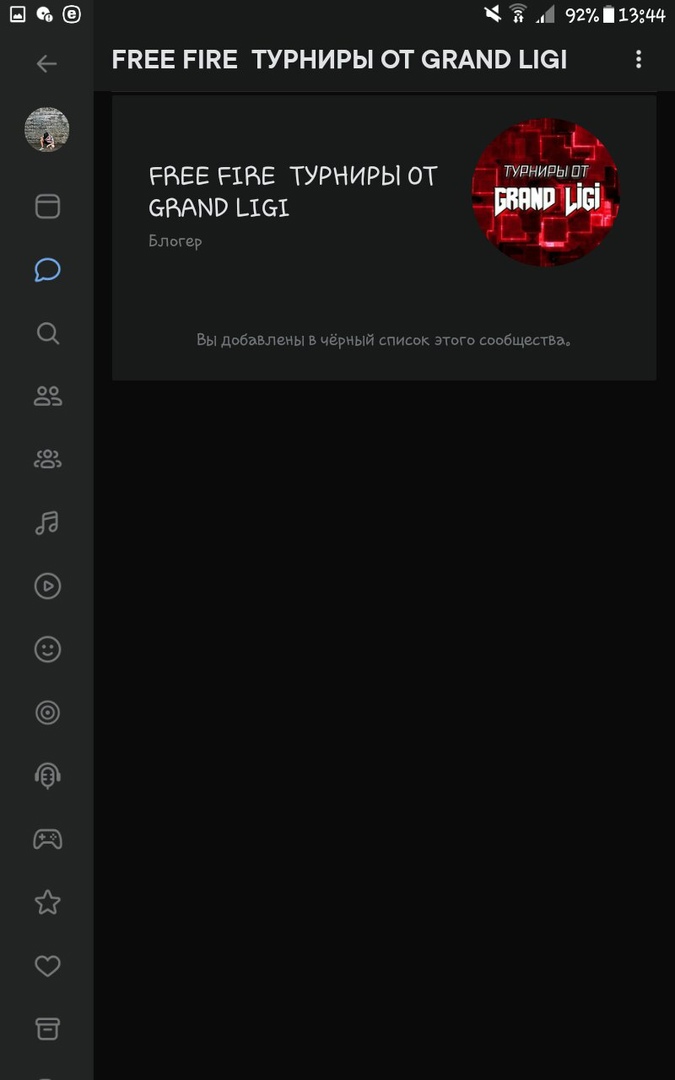675x1080 pixels.
Task: Open the news feed section
Action: click(x=47, y=206)
